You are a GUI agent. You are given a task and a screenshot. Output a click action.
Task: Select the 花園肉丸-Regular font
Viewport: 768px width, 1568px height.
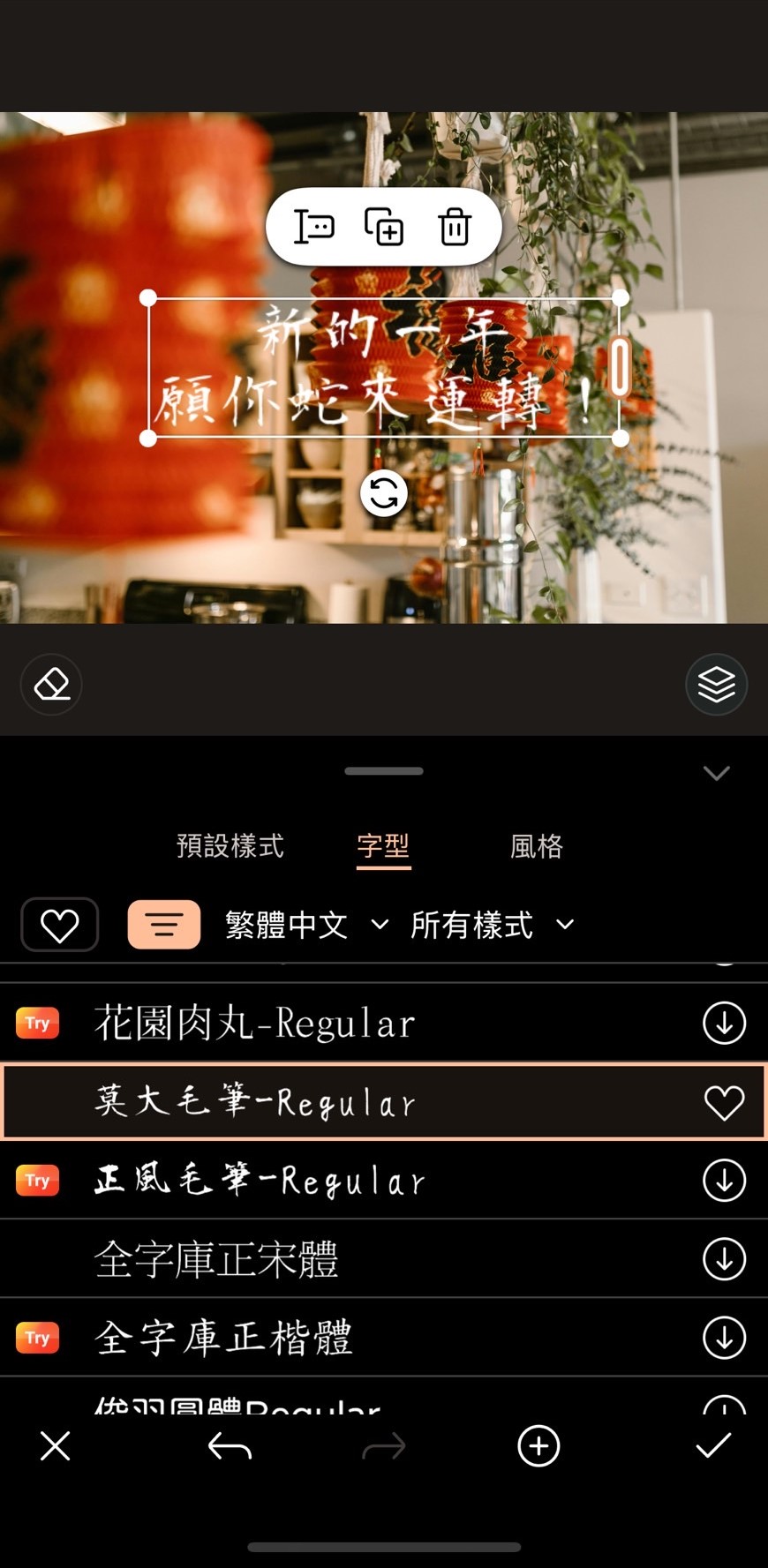click(254, 1024)
